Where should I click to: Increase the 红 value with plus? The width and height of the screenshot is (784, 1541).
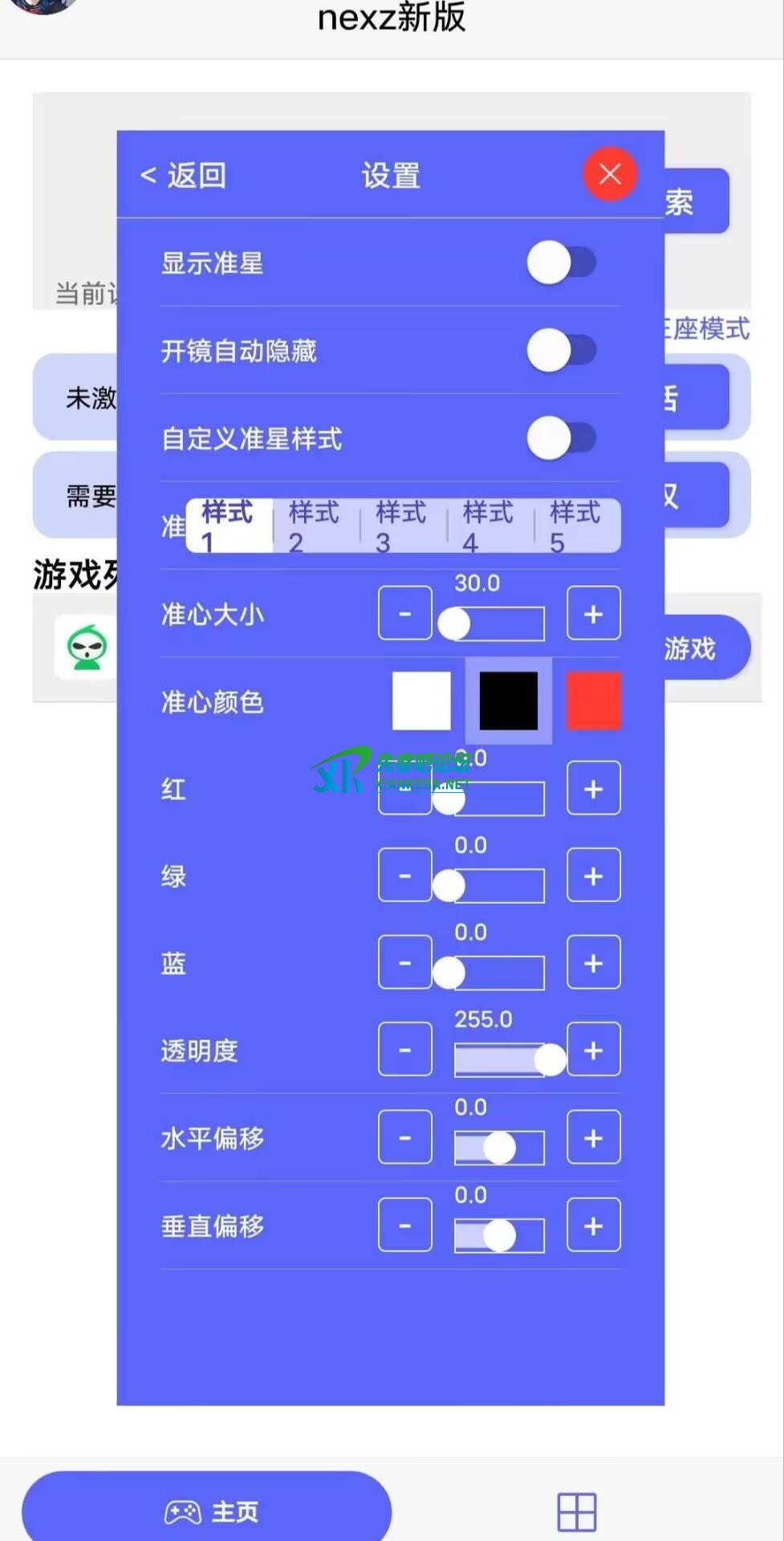pos(593,789)
